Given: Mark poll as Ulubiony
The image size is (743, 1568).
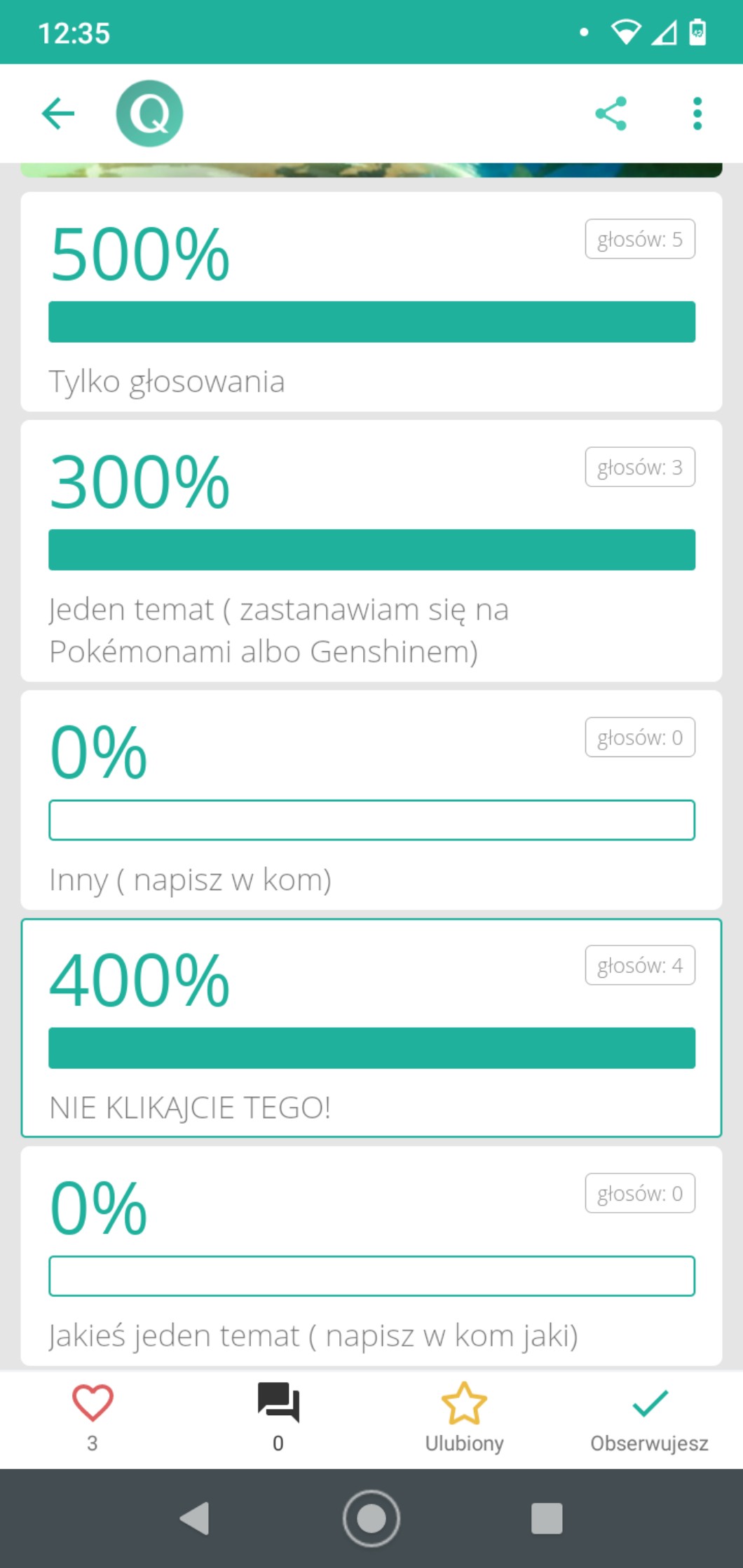Looking at the screenshot, I should point(464,1416).
